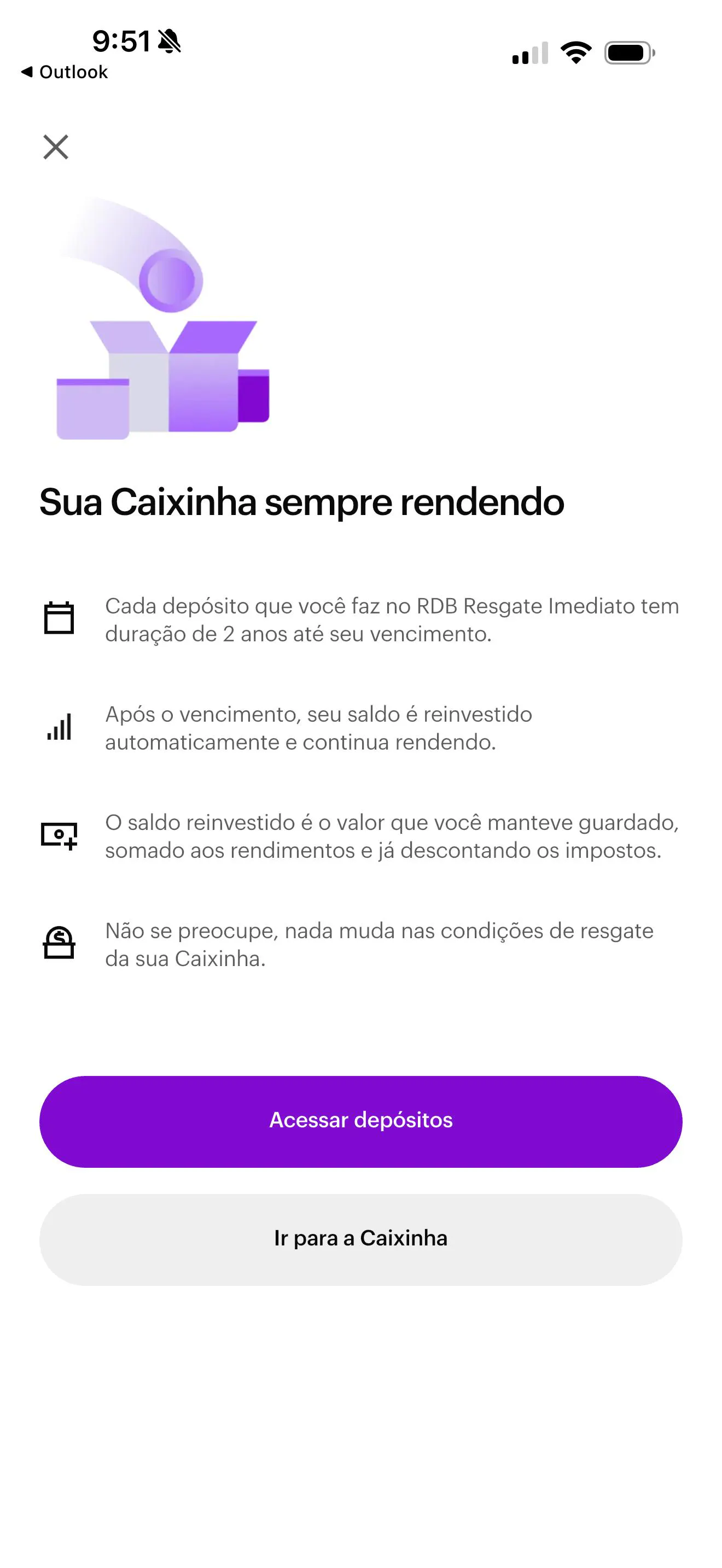This screenshot has width=722, height=1568.
Task: Go to Ir para a Caixinha
Action: 360,1239
